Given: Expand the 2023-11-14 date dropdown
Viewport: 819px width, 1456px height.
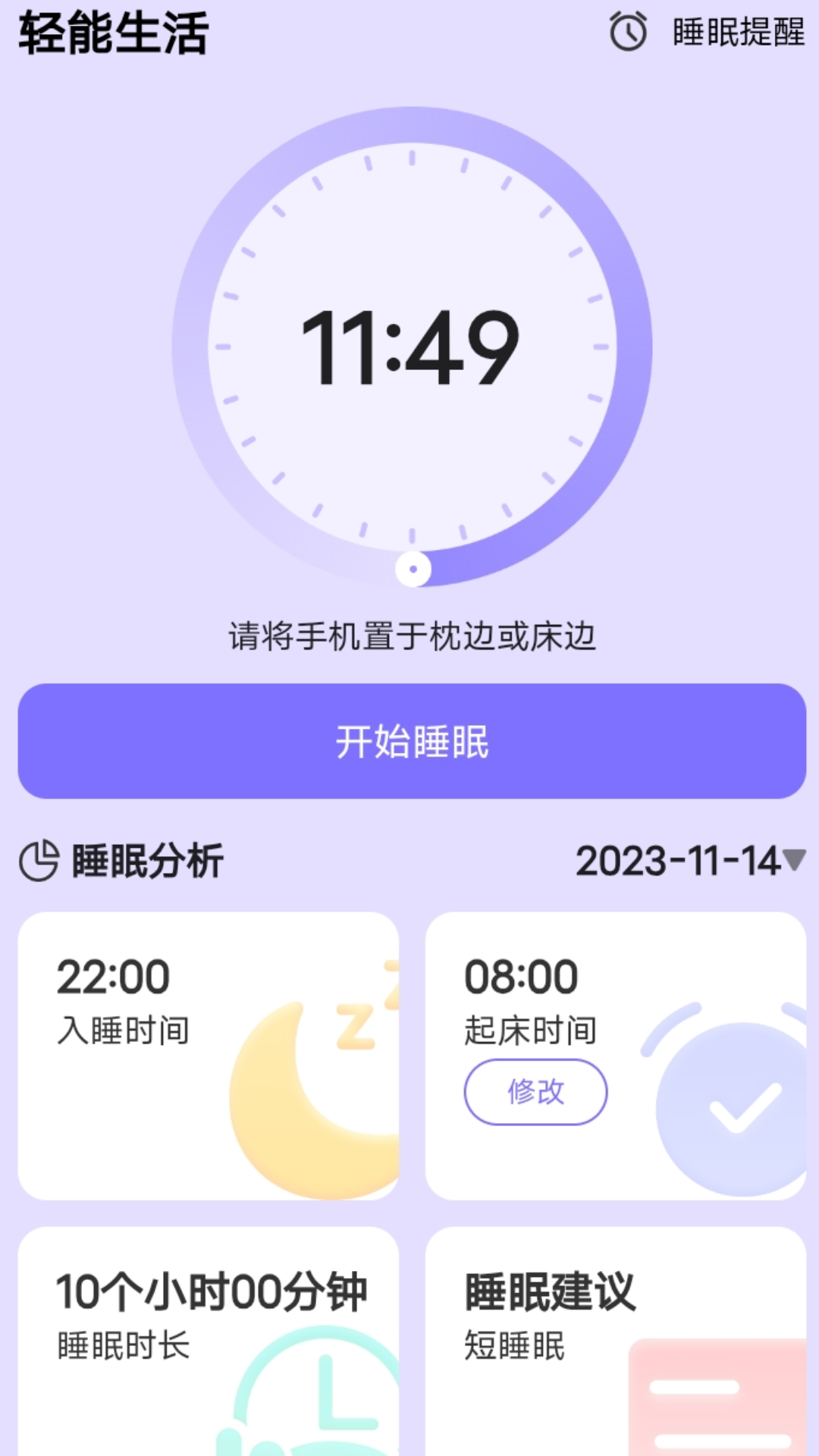Looking at the screenshot, I should click(690, 861).
